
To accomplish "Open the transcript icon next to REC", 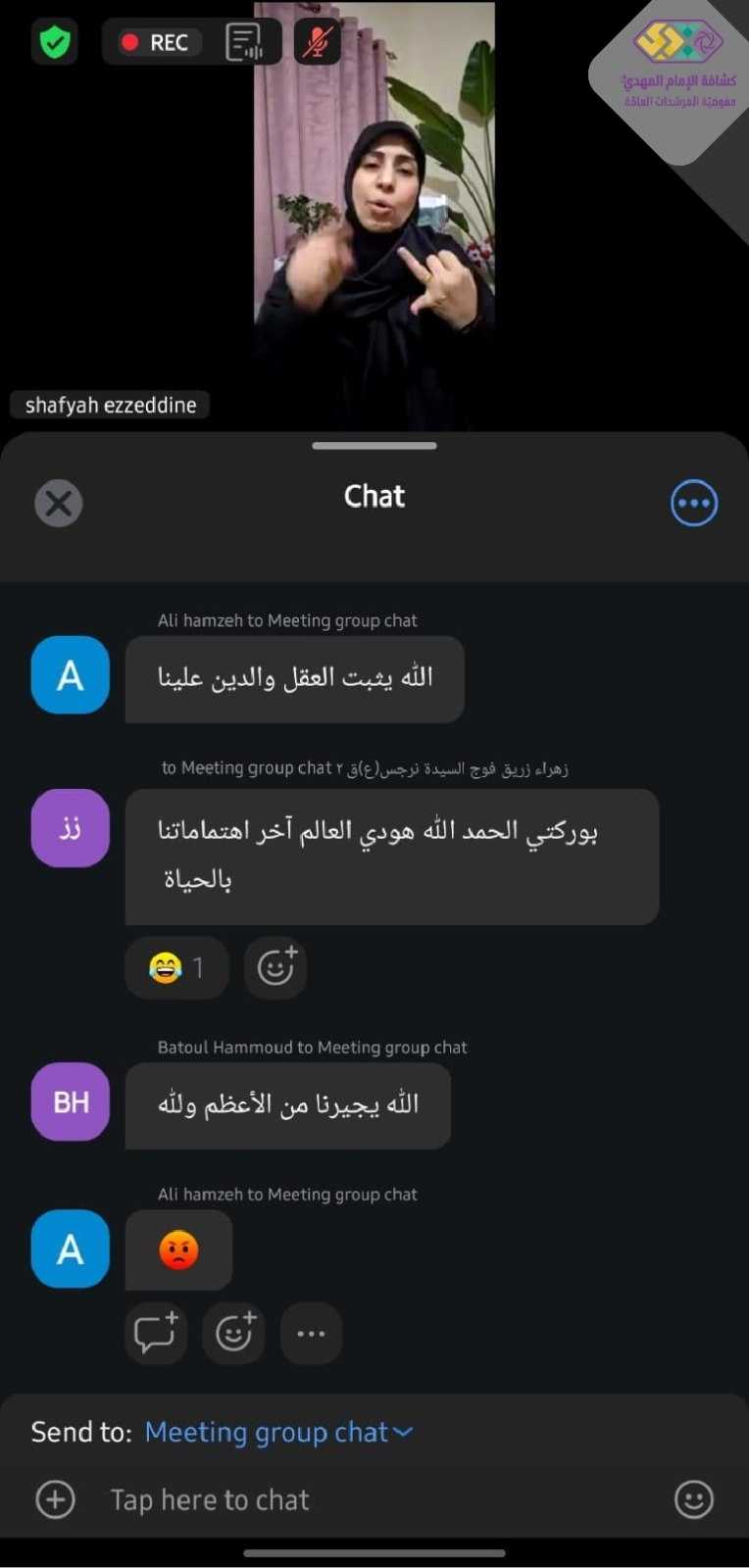I will [x=244, y=42].
